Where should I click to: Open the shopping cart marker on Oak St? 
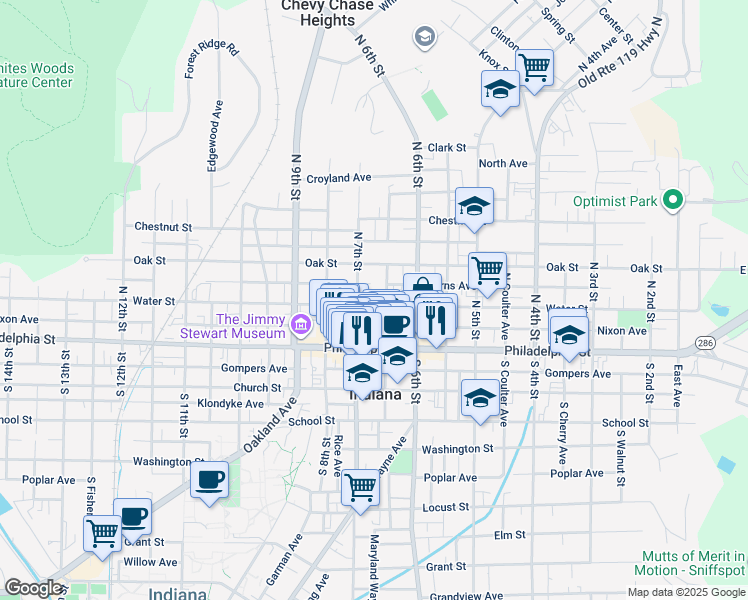(x=488, y=271)
